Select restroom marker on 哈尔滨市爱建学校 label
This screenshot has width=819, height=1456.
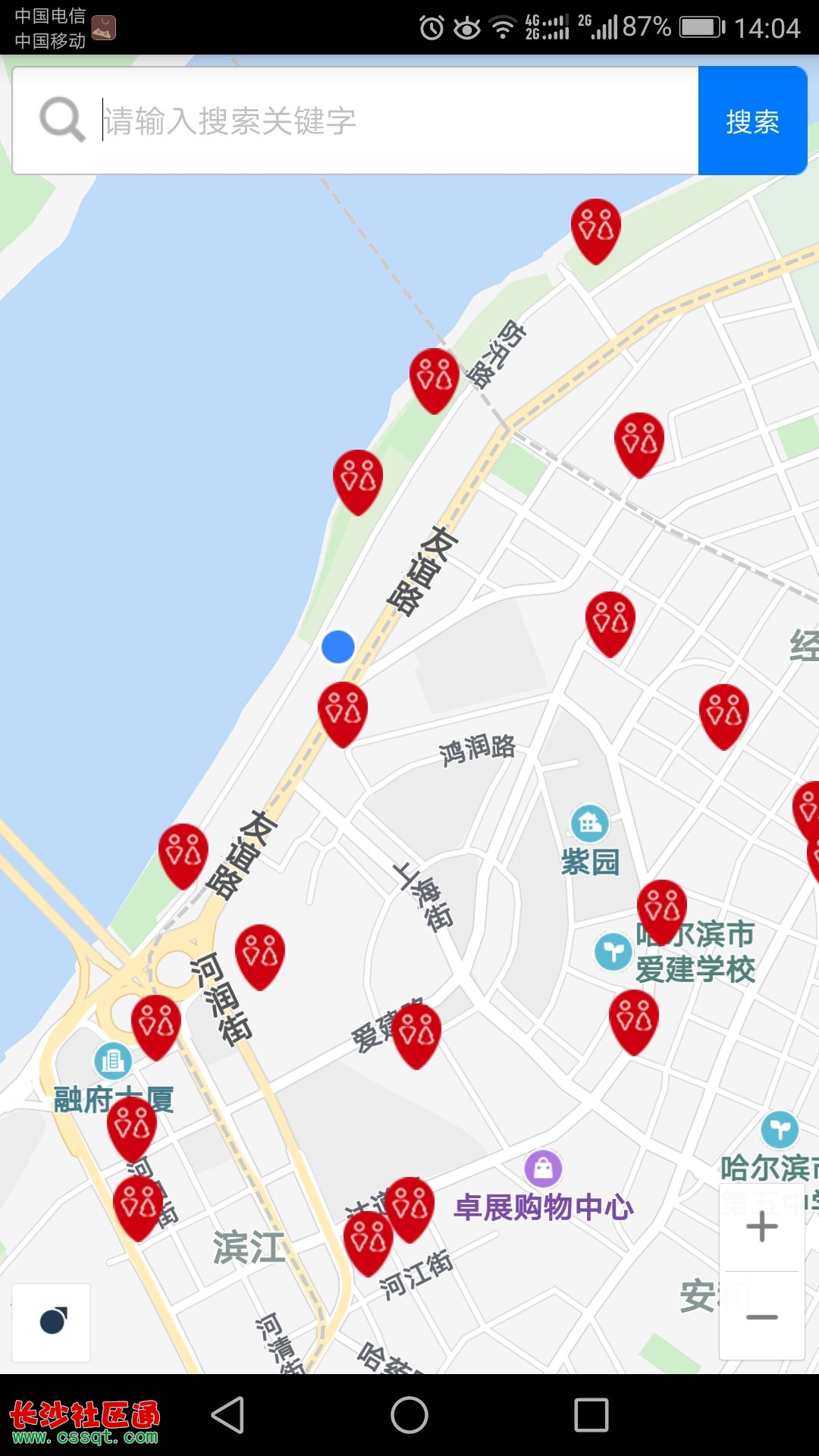[x=662, y=908]
